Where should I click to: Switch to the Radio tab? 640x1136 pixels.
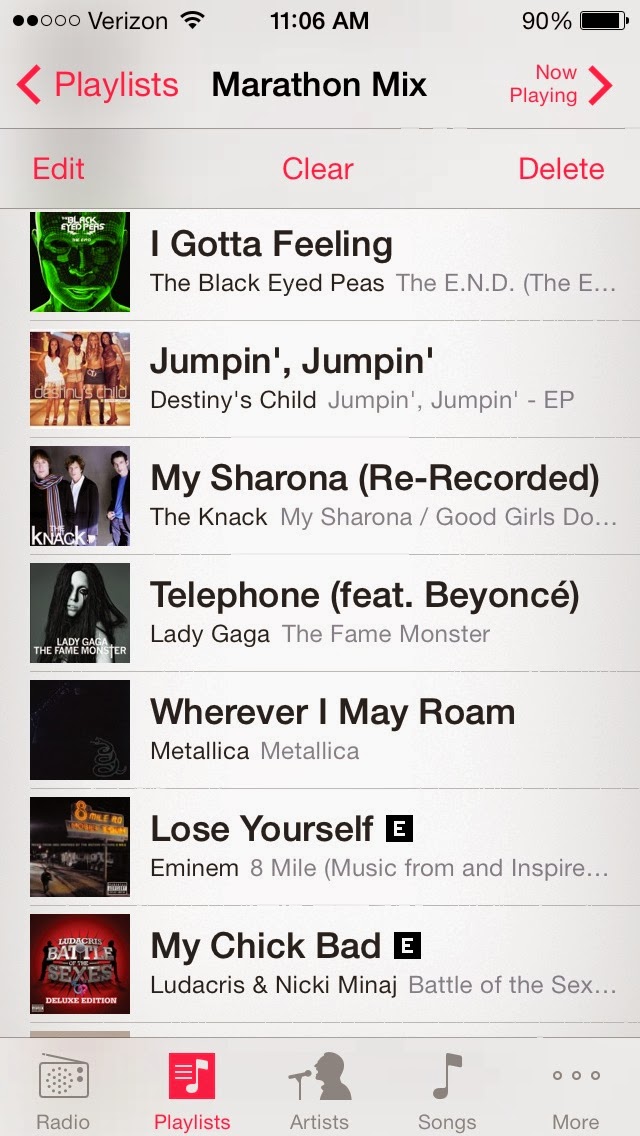[63, 1090]
